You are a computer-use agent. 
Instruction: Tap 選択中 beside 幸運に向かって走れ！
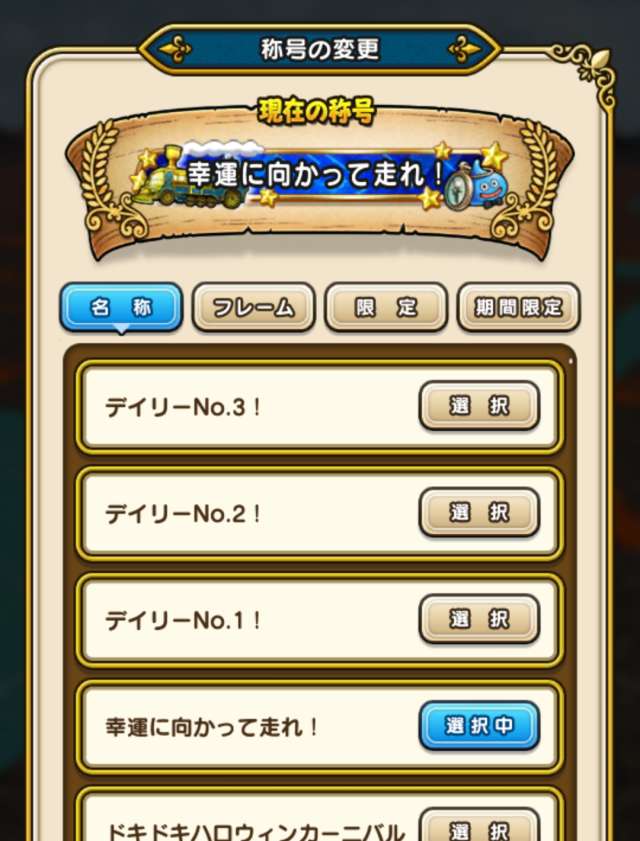pos(479,726)
